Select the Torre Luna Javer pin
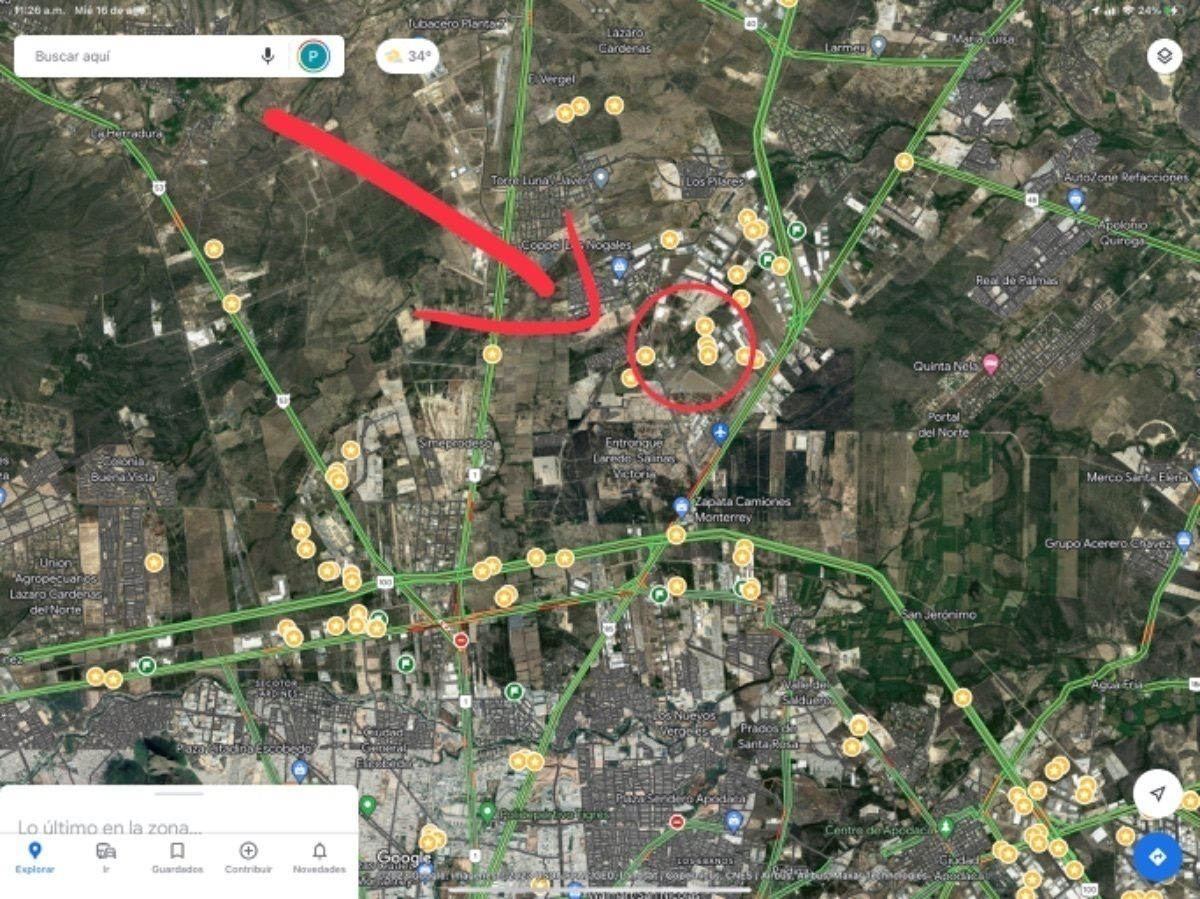 [x=600, y=179]
